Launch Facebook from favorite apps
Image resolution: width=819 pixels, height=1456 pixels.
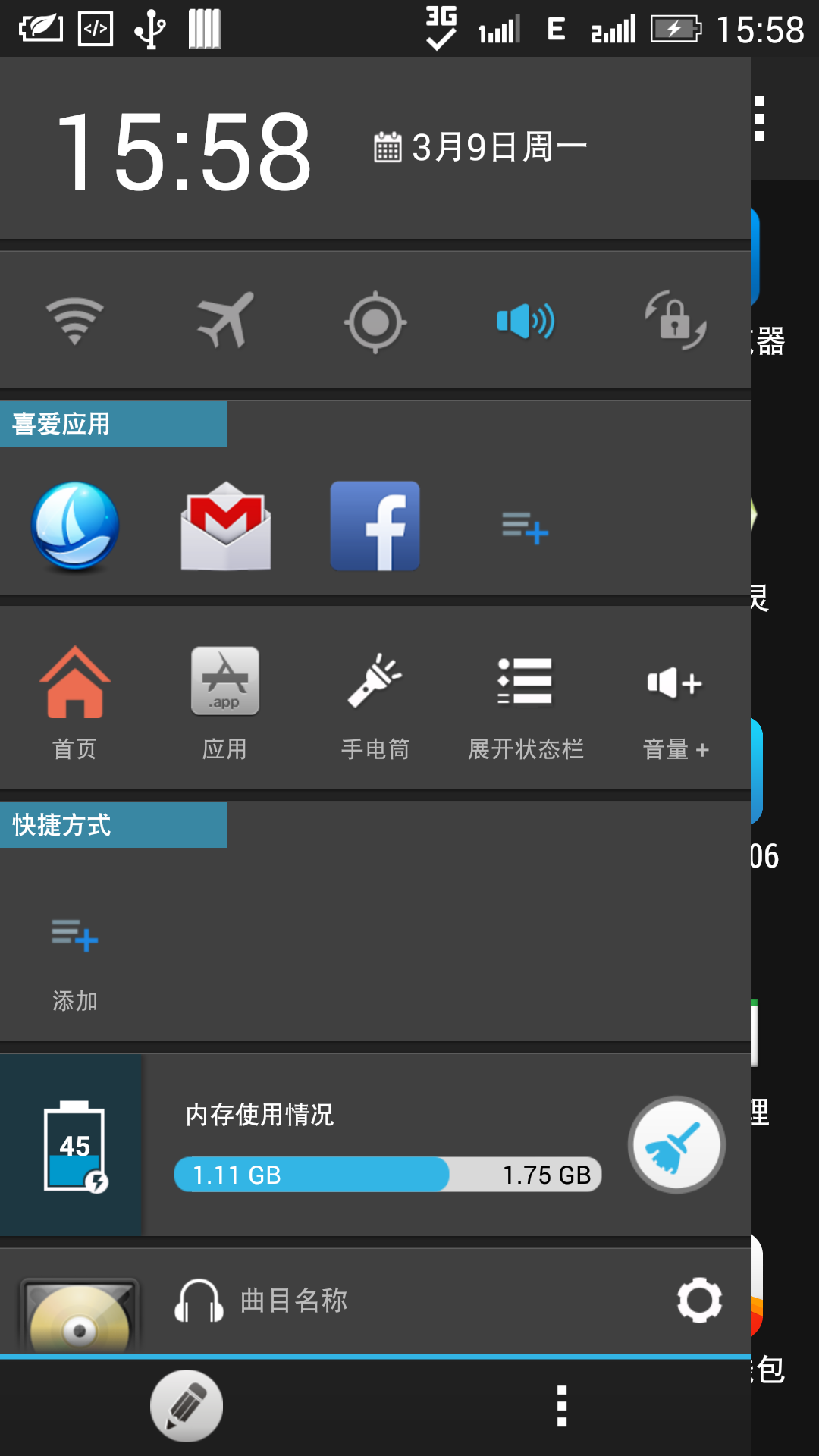click(375, 526)
